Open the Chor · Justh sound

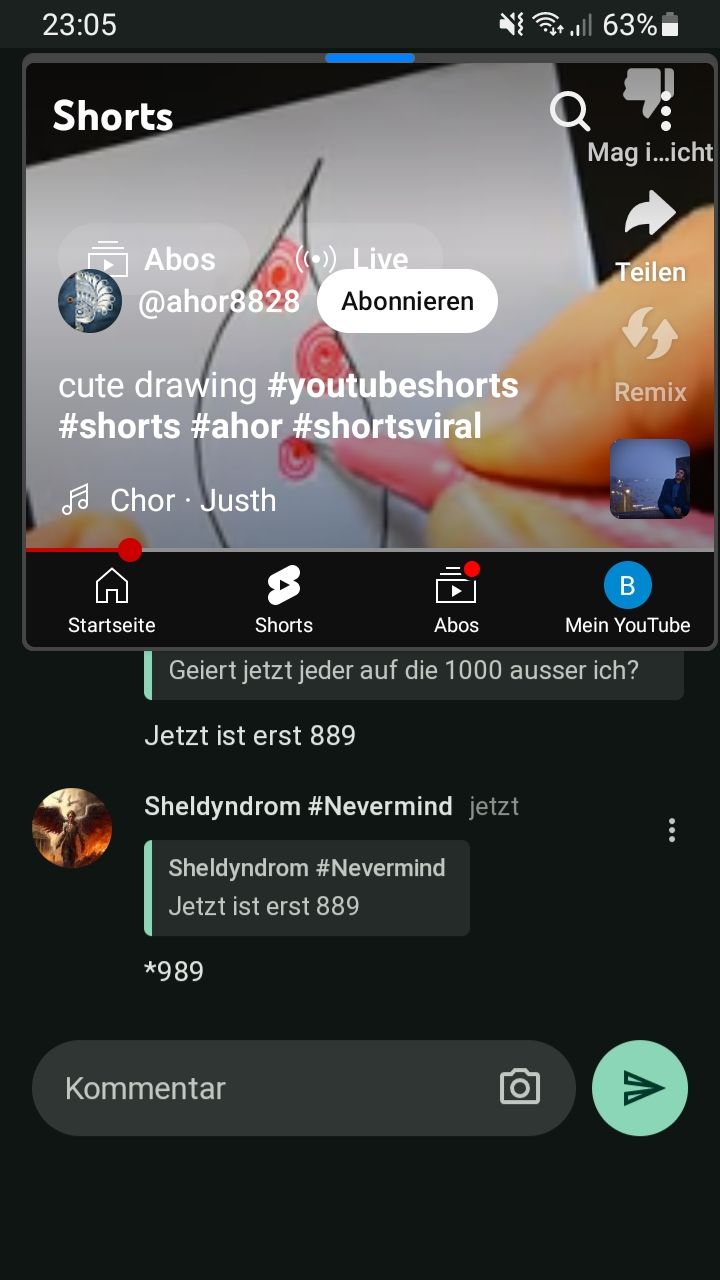pos(192,500)
